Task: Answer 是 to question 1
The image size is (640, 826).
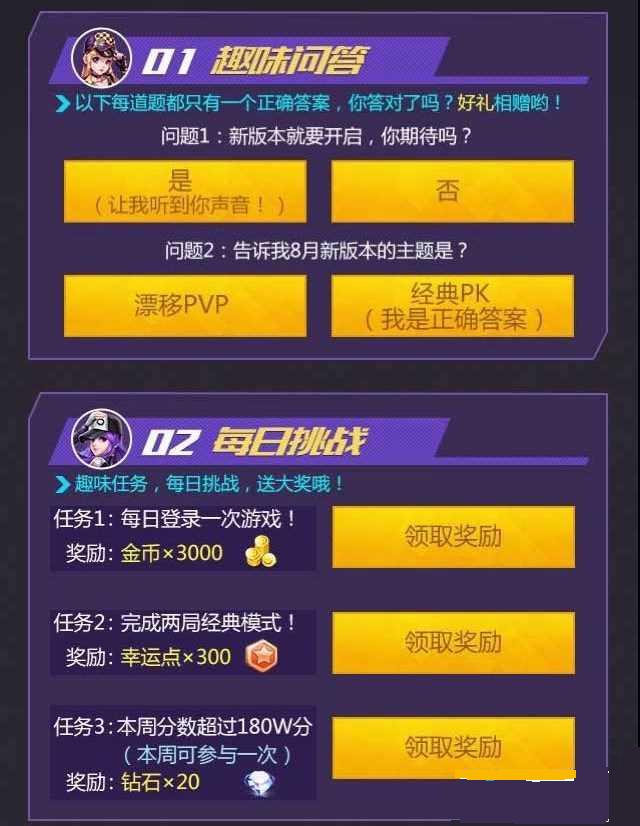Action: click(185, 192)
